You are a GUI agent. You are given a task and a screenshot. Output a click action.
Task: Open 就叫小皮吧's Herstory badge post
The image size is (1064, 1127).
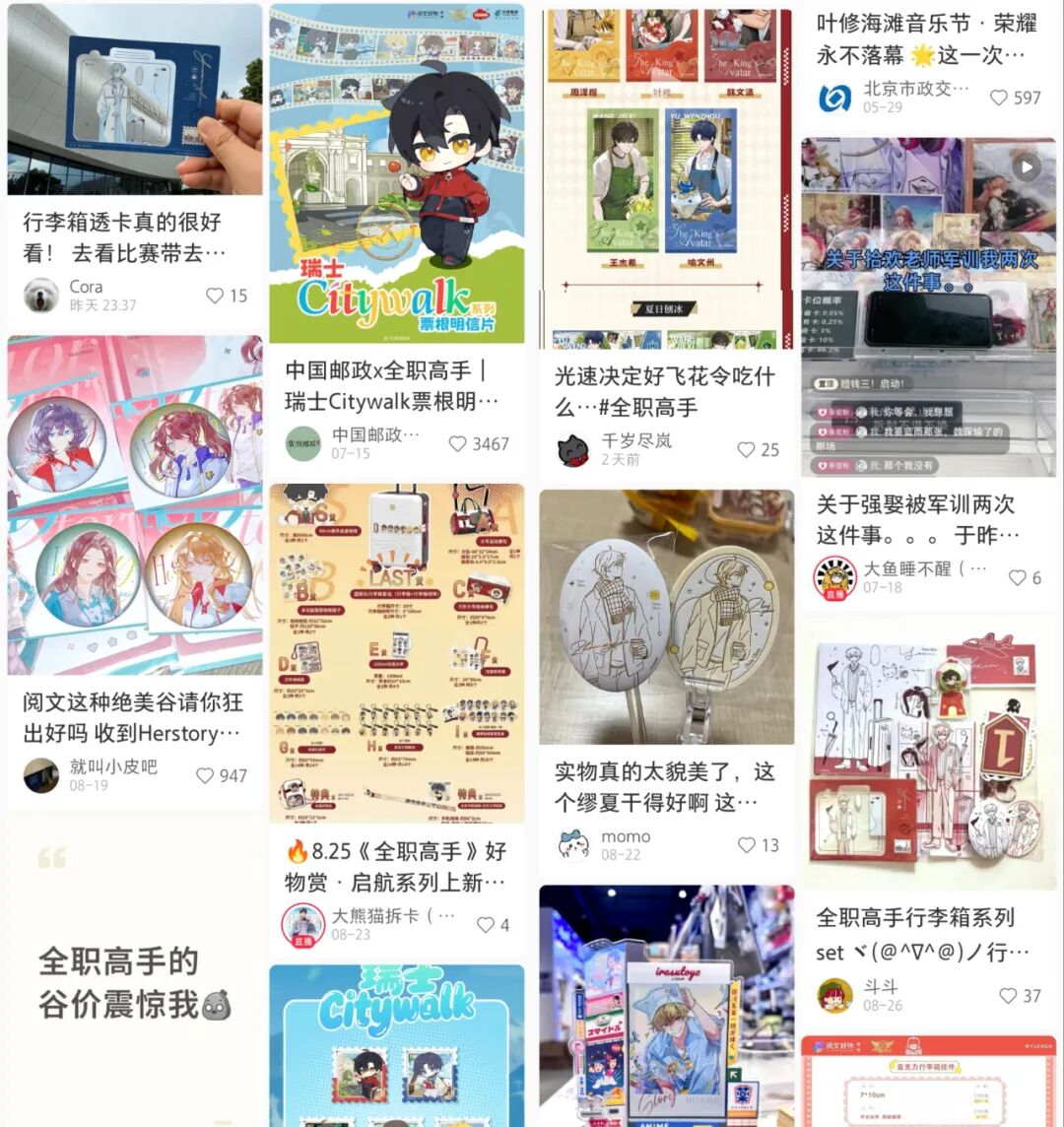(x=135, y=504)
